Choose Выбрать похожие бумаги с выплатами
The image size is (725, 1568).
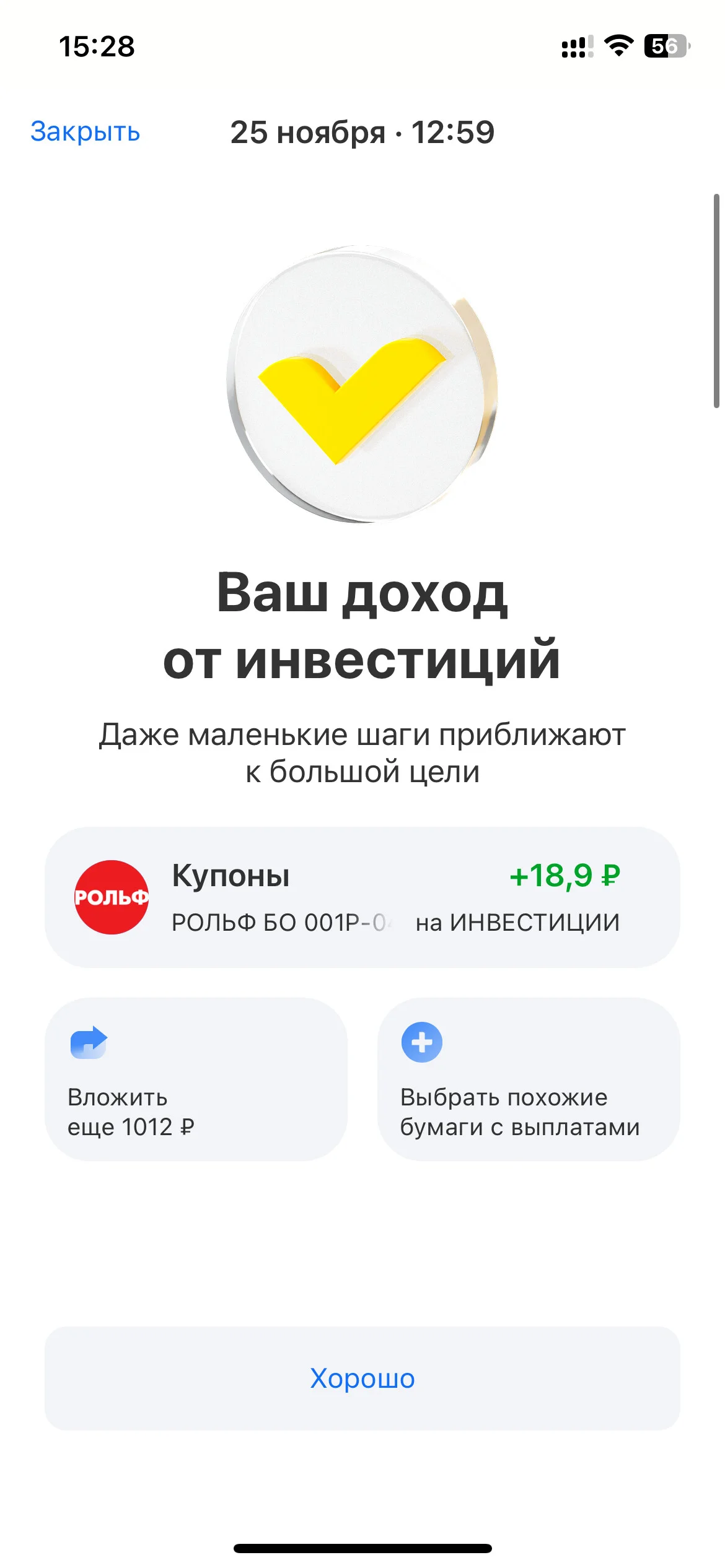[x=529, y=1079]
